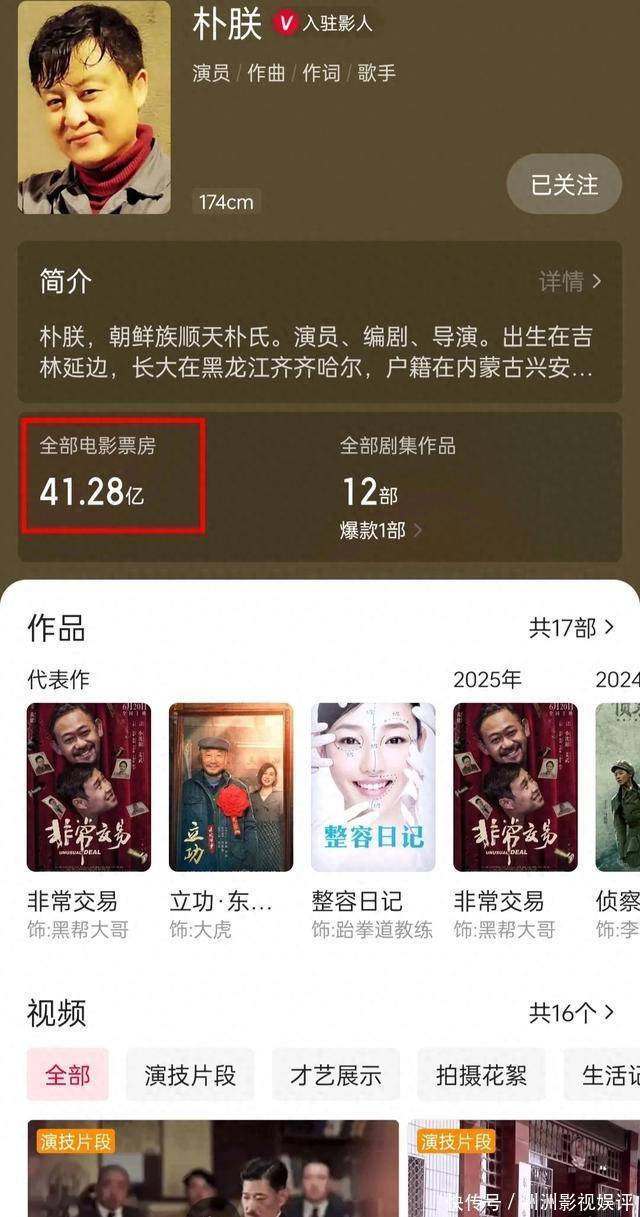
Task: View all works via 共17部
Action: 571,628
